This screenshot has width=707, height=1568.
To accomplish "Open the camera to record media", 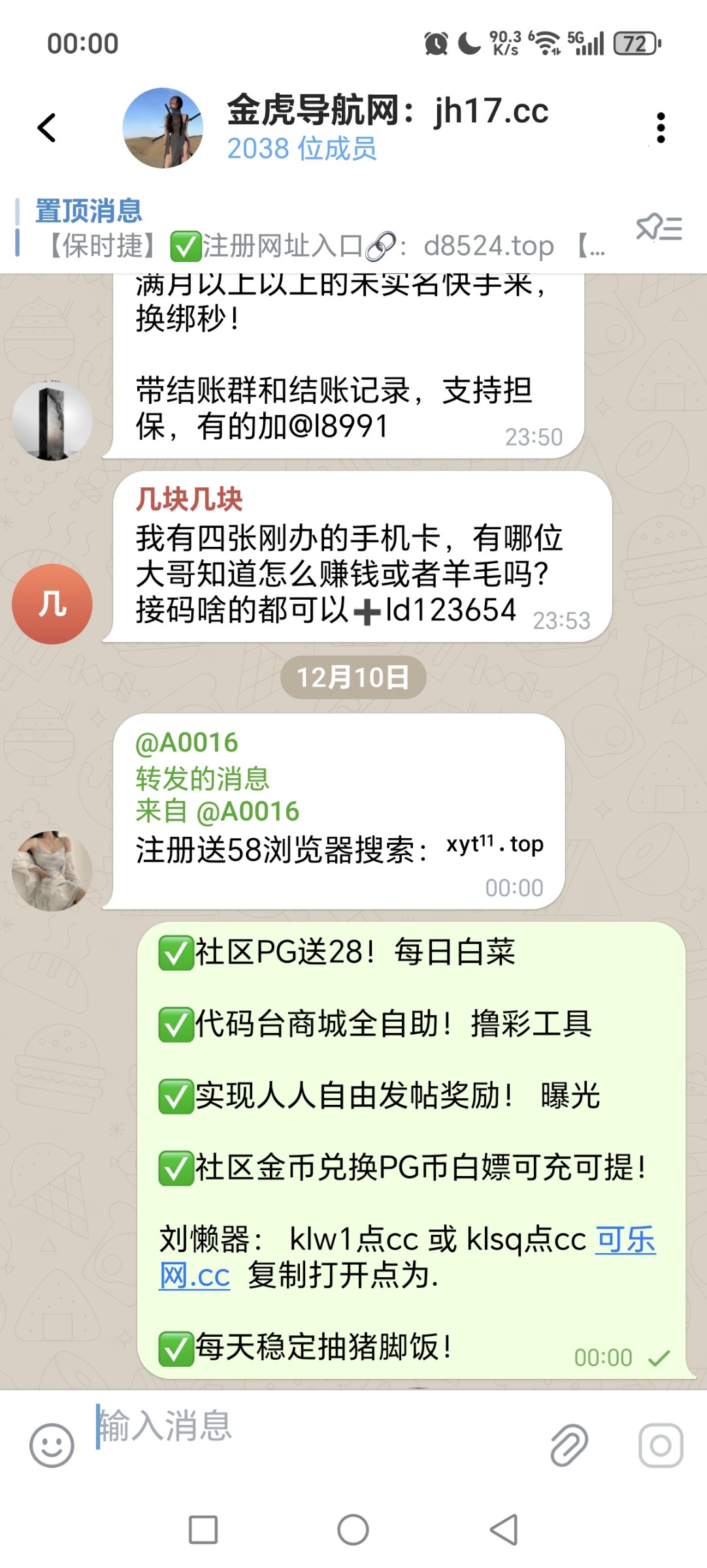I will [x=661, y=1445].
